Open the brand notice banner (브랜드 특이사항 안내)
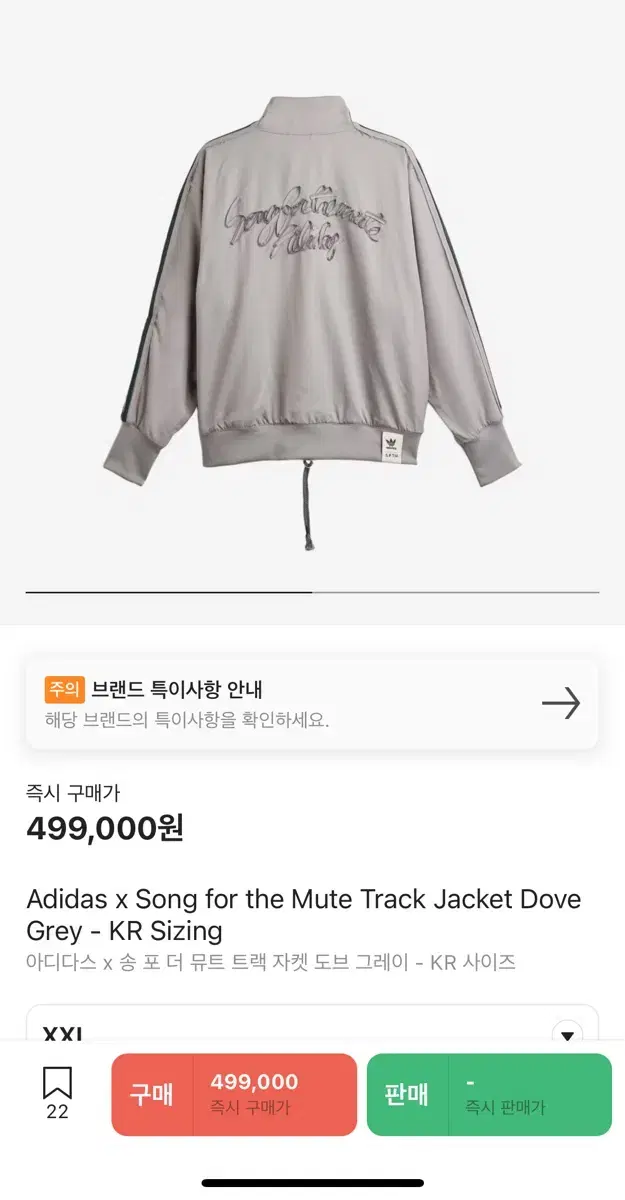The image size is (625, 1200). pos(312,703)
